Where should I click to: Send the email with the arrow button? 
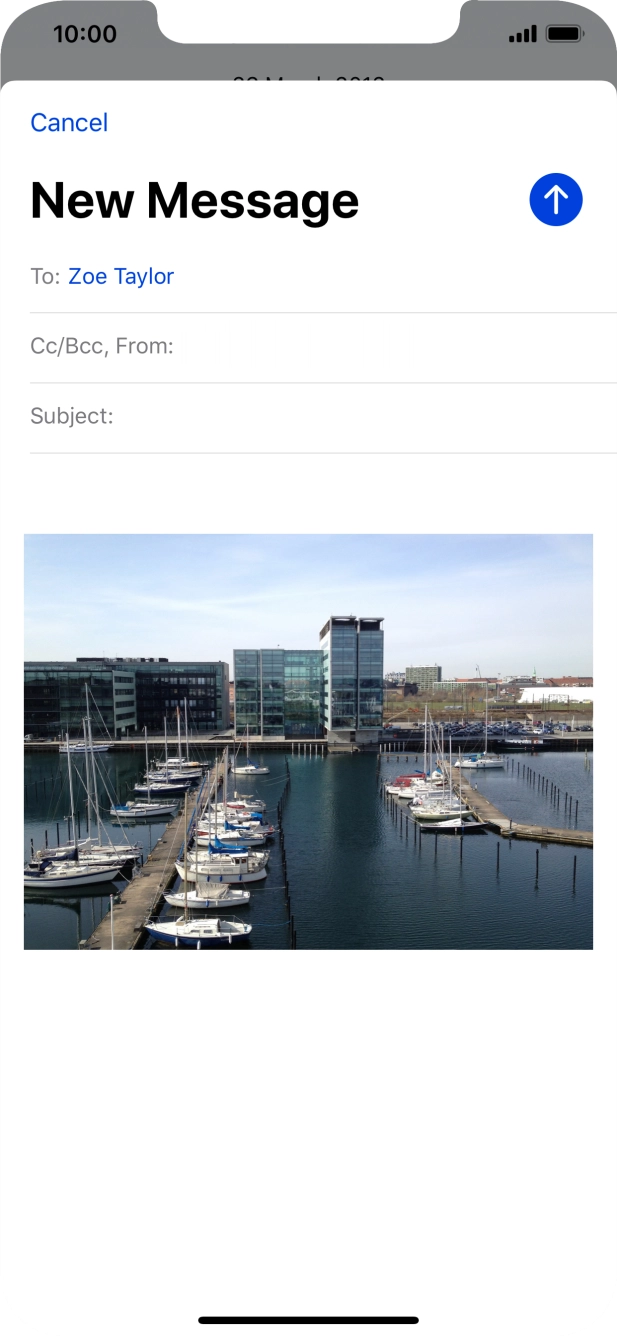pyautogui.click(x=555, y=199)
